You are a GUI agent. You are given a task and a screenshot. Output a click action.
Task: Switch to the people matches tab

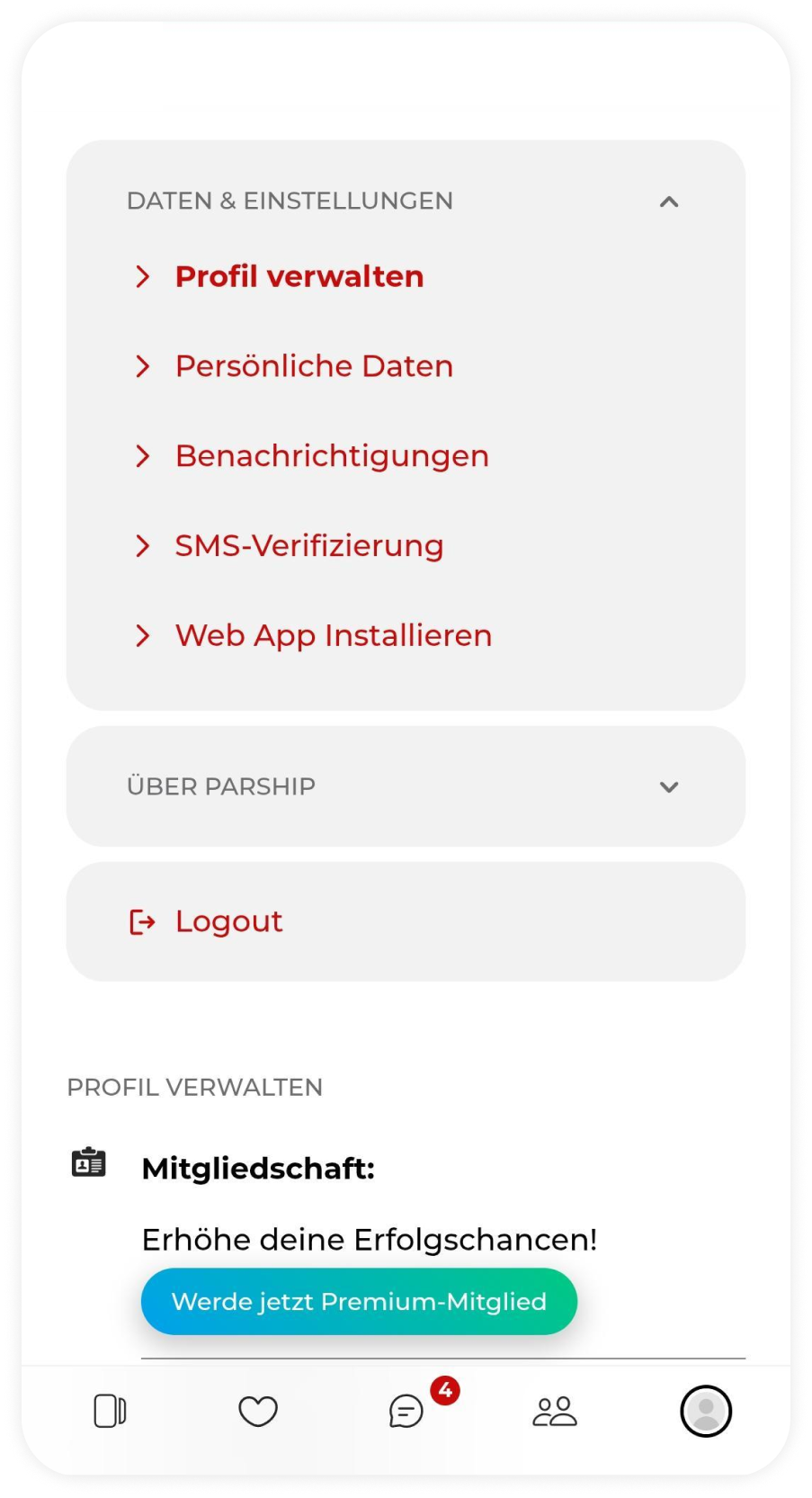[x=555, y=1411]
